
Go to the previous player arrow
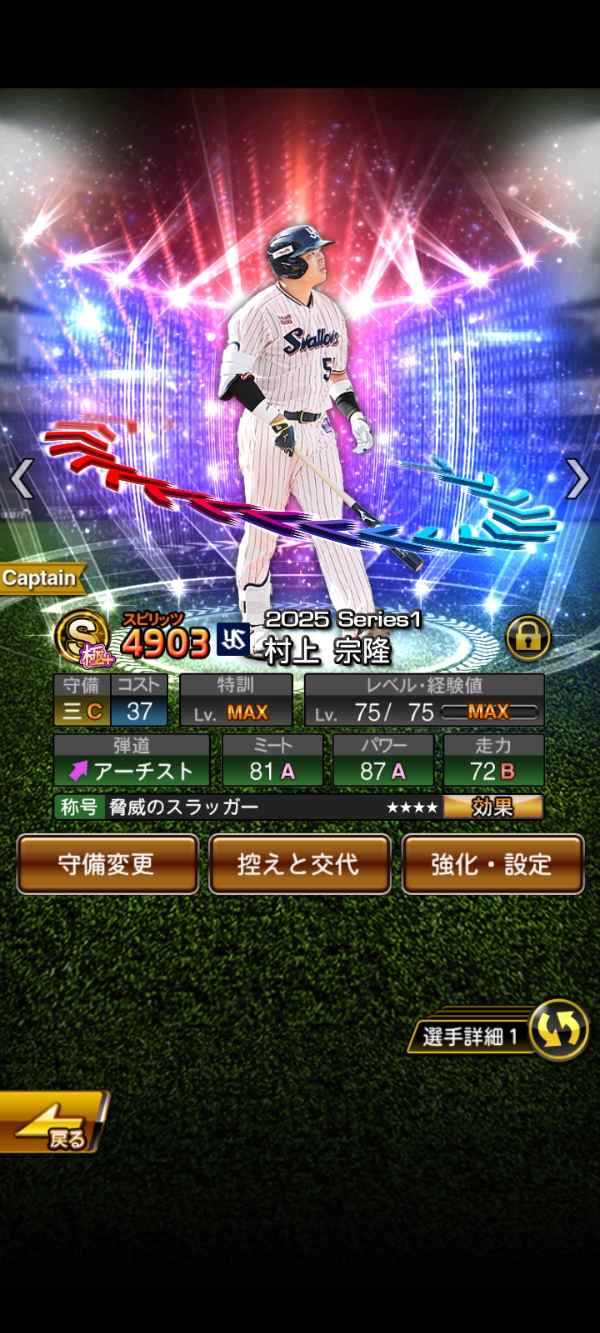click(x=21, y=479)
